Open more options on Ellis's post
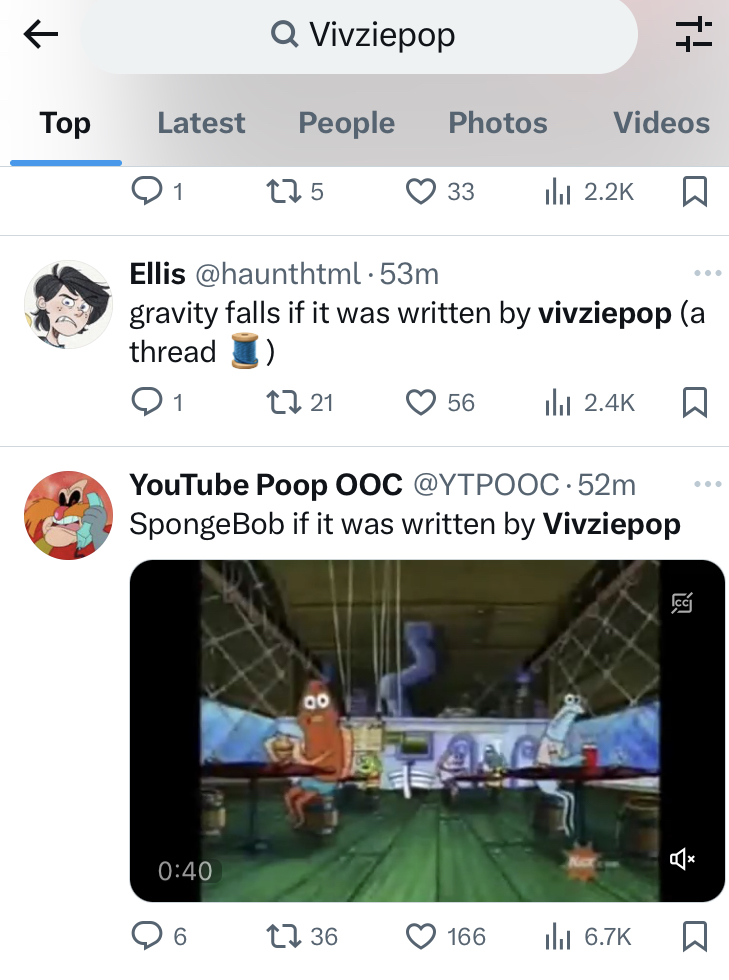Image resolution: width=729 pixels, height=980 pixels. pyautogui.click(x=708, y=273)
